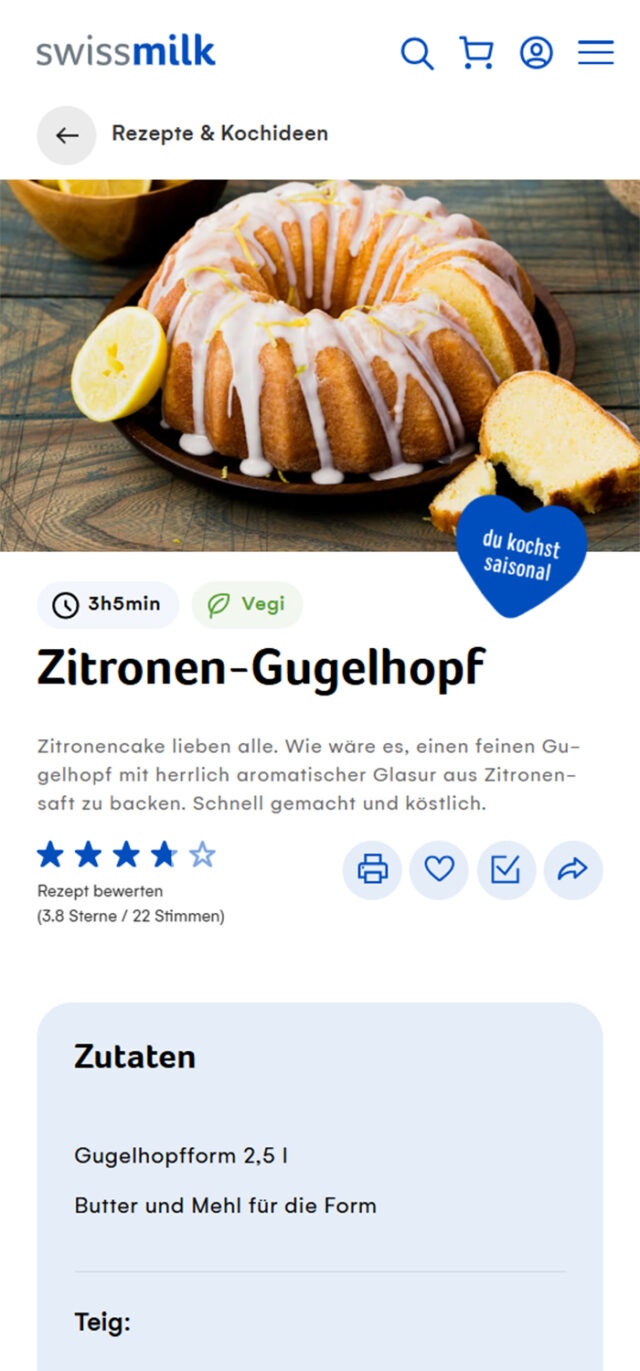The height and width of the screenshot is (1371, 640).
Task: Tap the 'du kochst saisonal' heart badge
Action: [x=520, y=556]
